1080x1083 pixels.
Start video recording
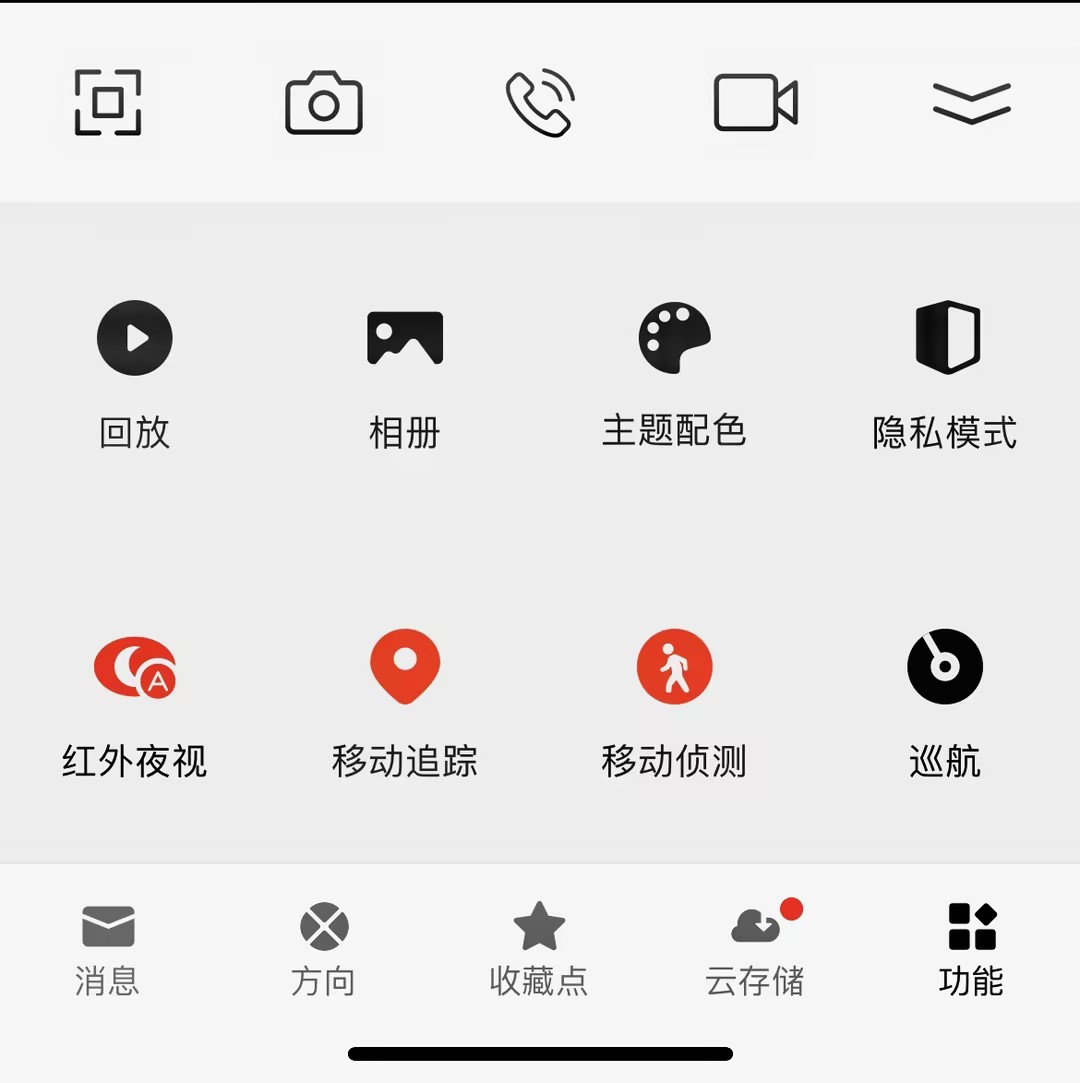pos(756,102)
